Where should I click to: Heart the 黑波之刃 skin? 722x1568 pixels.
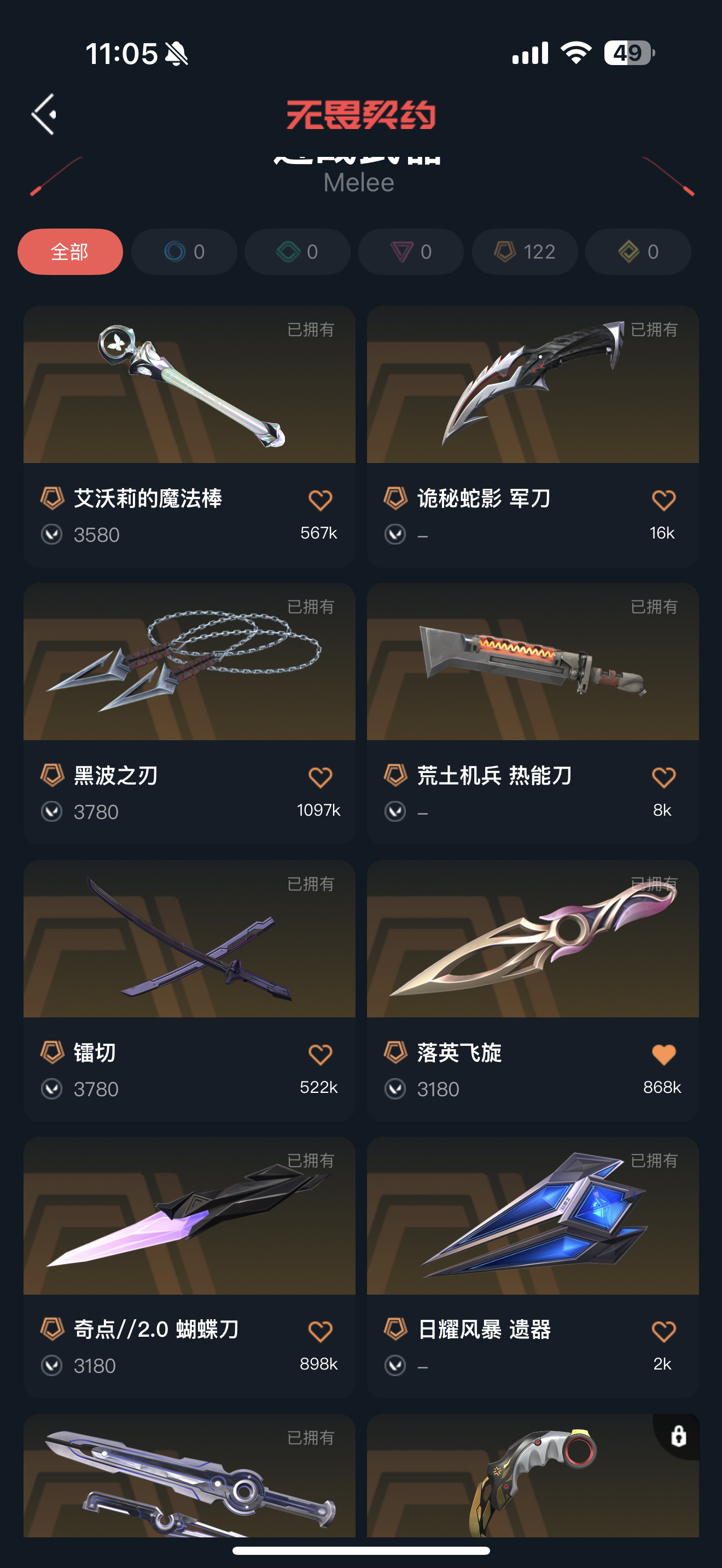pos(319,777)
